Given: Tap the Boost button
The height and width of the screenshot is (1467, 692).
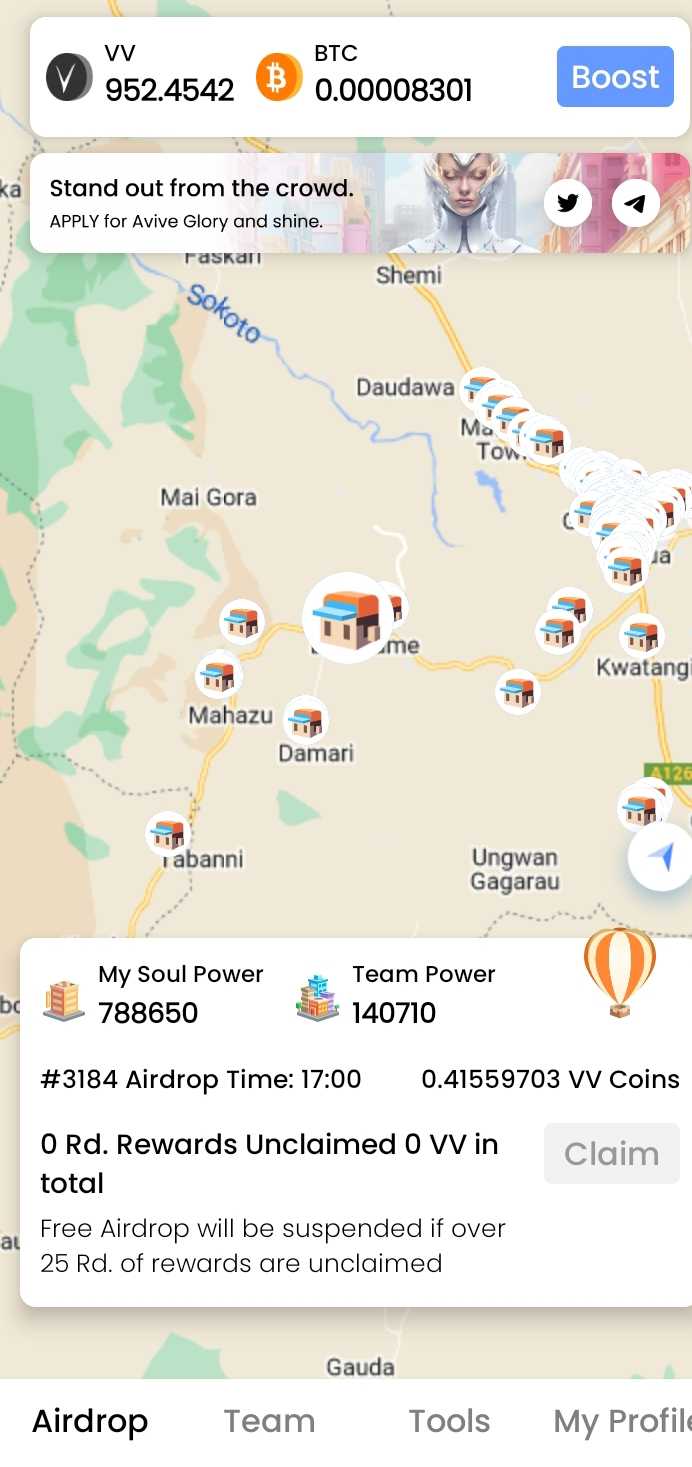Looking at the screenshot, I should tap(614, 77).
